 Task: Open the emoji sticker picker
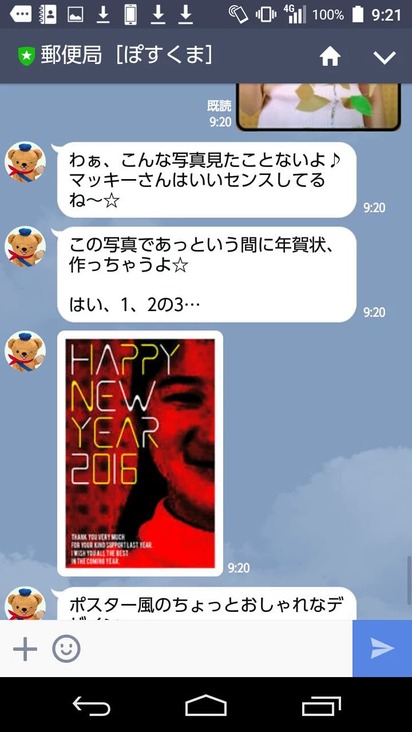pos(66,649)
